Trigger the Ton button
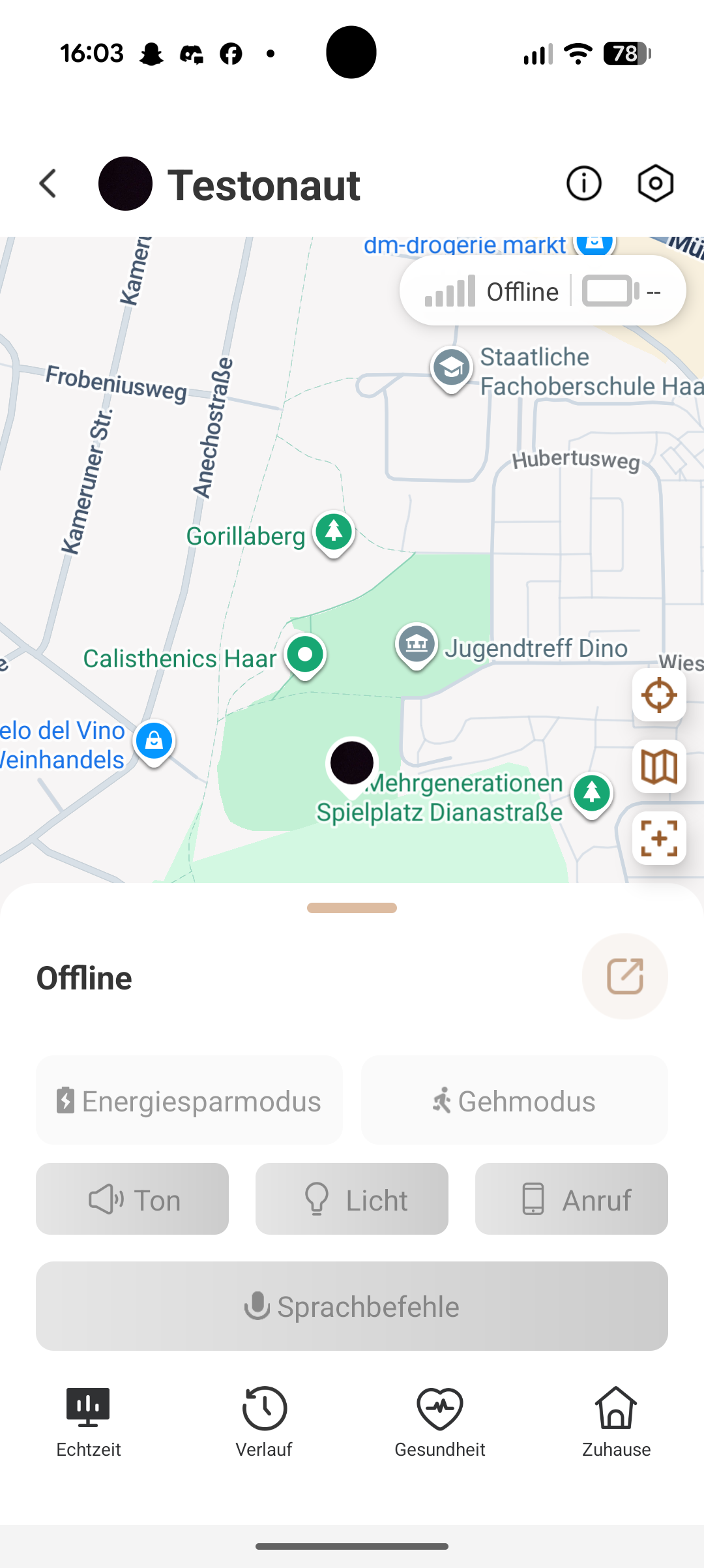Screen dimensions: 704x1568 pyautogui.click(x=132, y=1199)
